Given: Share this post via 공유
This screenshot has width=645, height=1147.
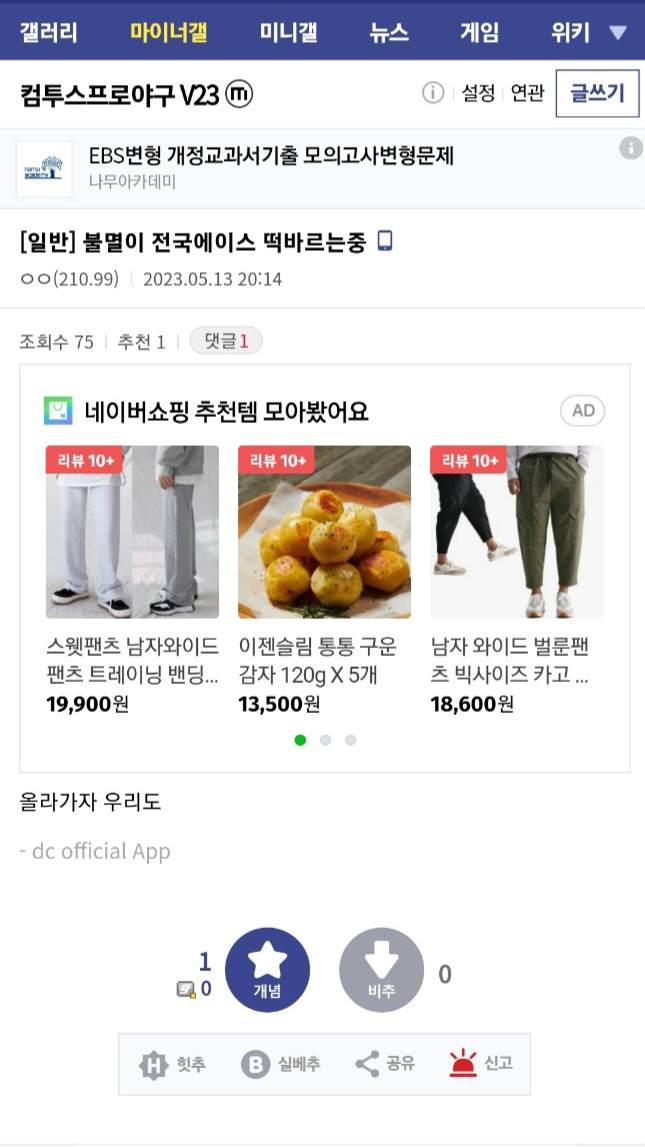Looking at the screenshot, I should tap(385, 1064).
